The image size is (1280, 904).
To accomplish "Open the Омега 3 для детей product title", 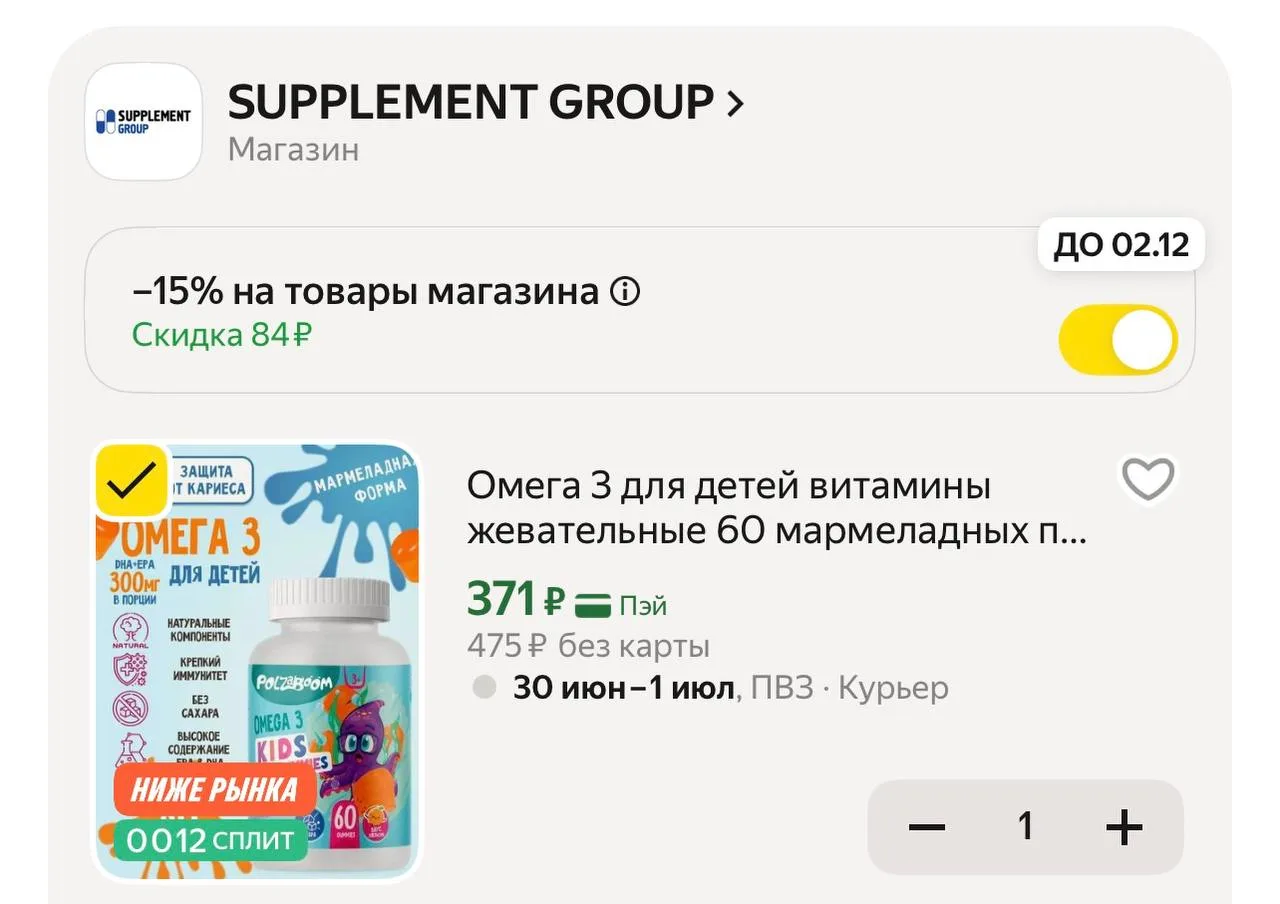I will (777, 509).
